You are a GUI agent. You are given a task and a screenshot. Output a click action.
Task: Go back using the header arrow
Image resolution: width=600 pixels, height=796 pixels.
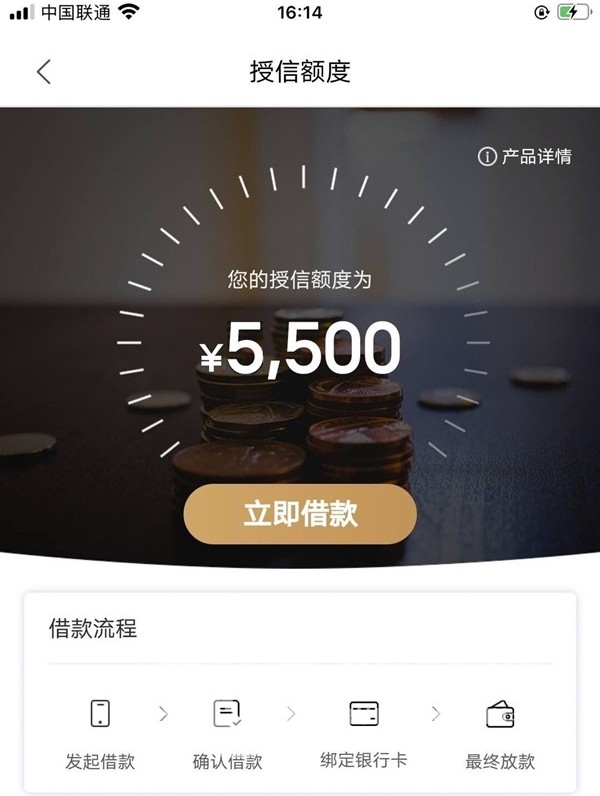tap(43, 72)
